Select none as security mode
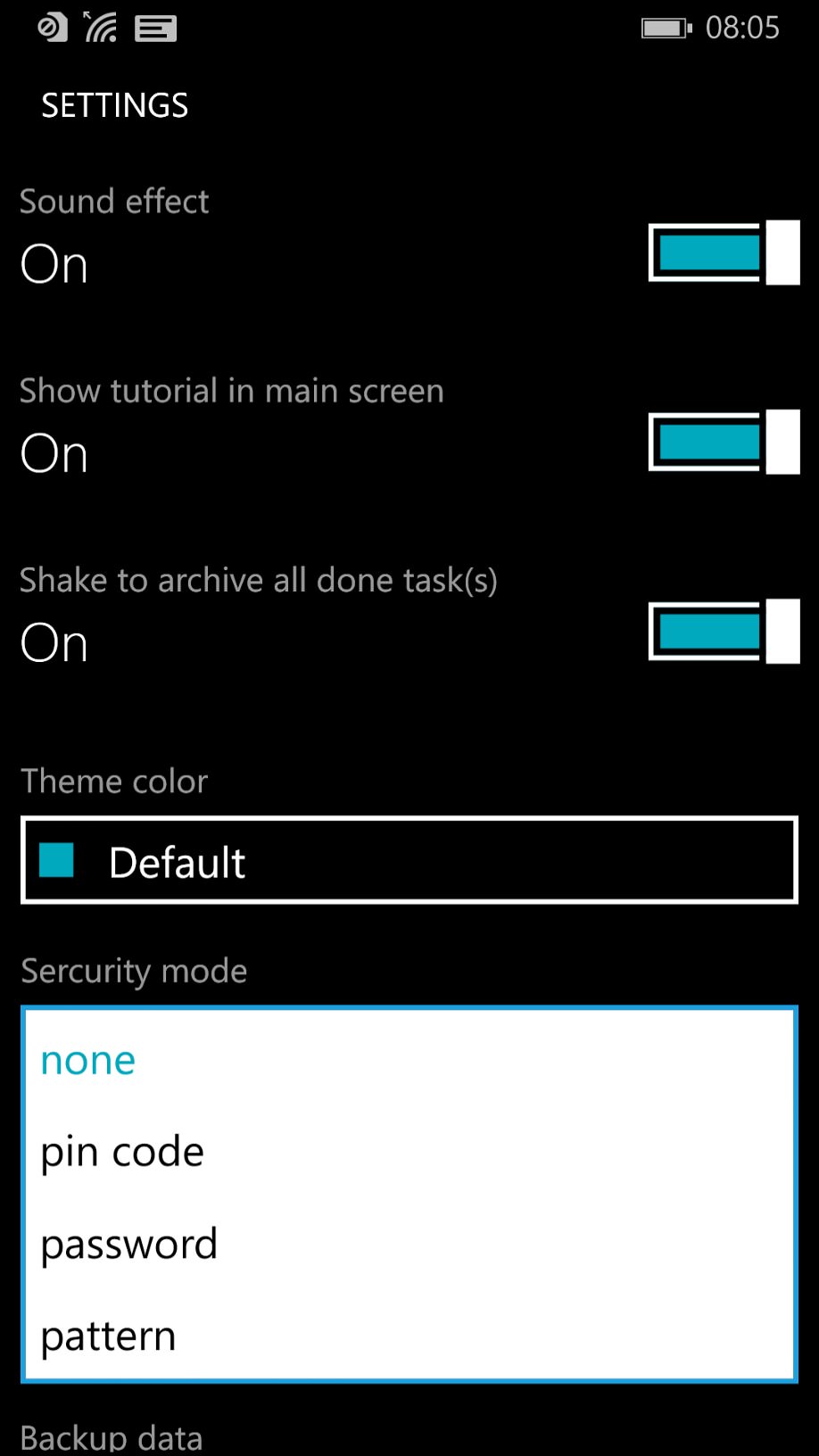The height and width of the screenshot is (1456, 819). pos(409,1060)
